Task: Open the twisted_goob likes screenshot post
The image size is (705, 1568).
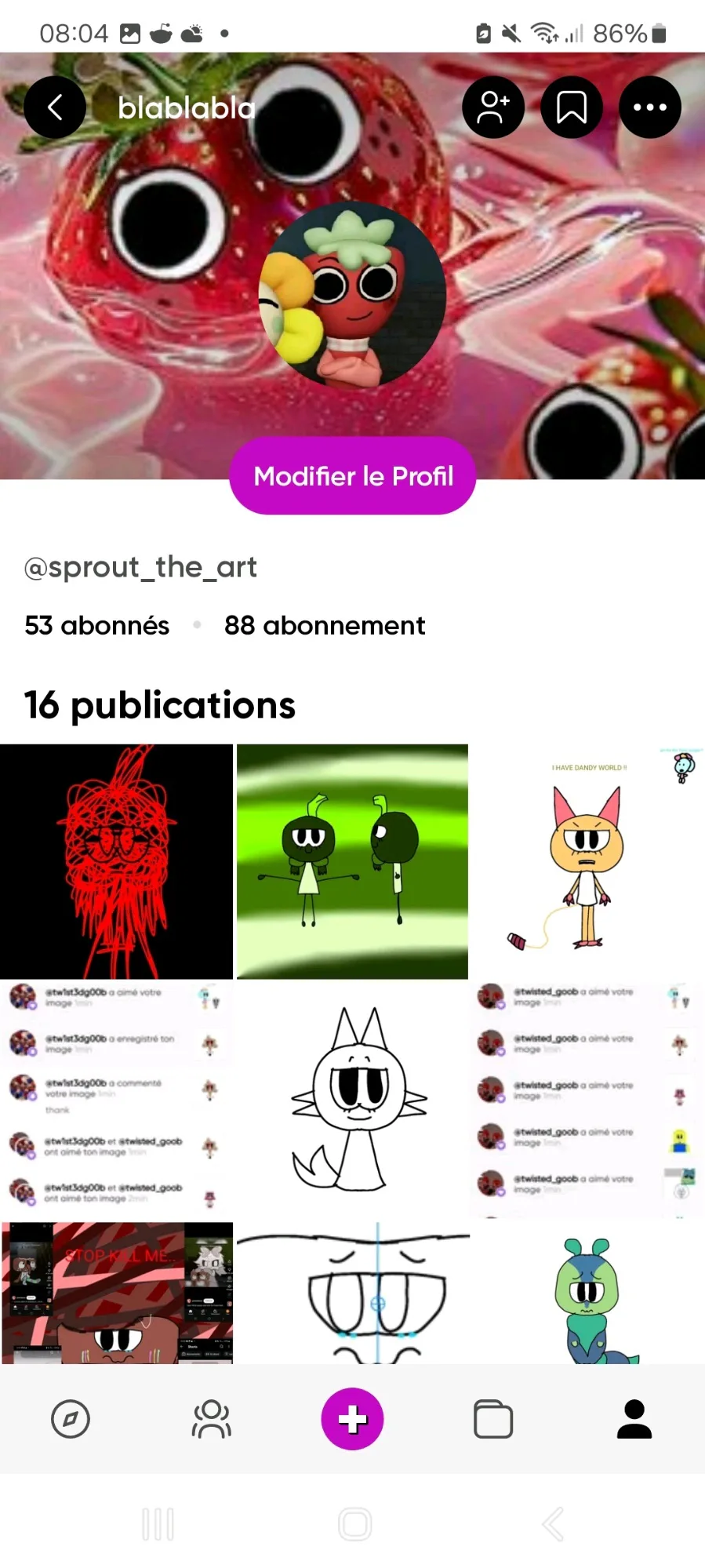Action: click(x=587, y=1098)
